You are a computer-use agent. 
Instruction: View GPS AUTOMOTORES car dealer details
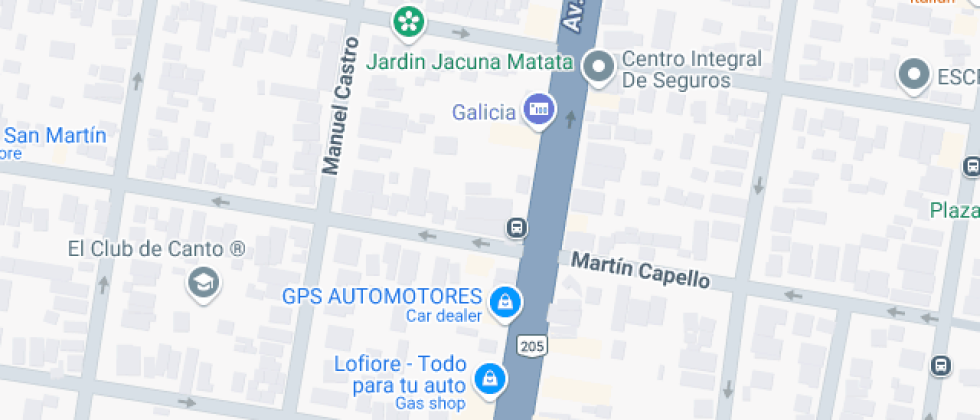click(506, 301)
